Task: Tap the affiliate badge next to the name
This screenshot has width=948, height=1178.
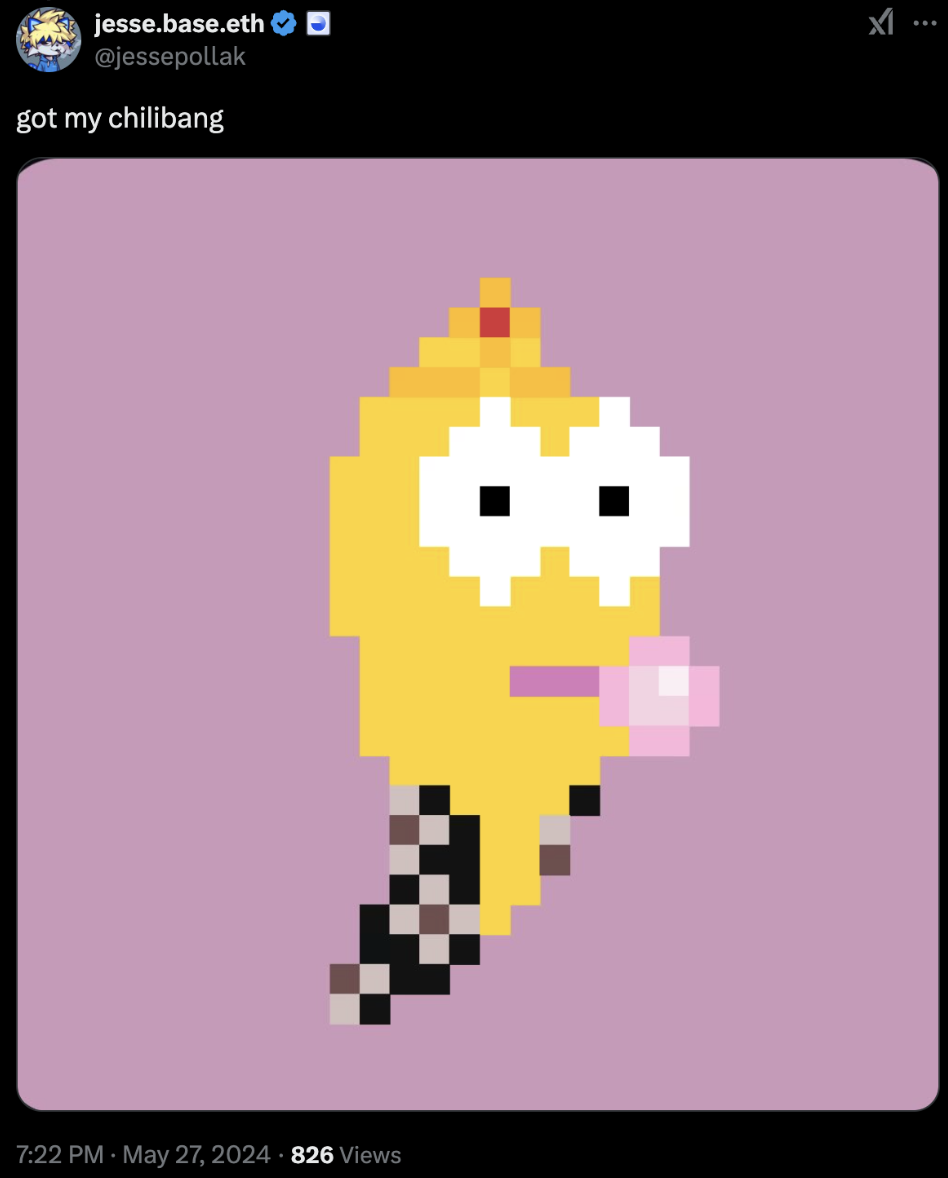Action: click(x=318, y=24)
